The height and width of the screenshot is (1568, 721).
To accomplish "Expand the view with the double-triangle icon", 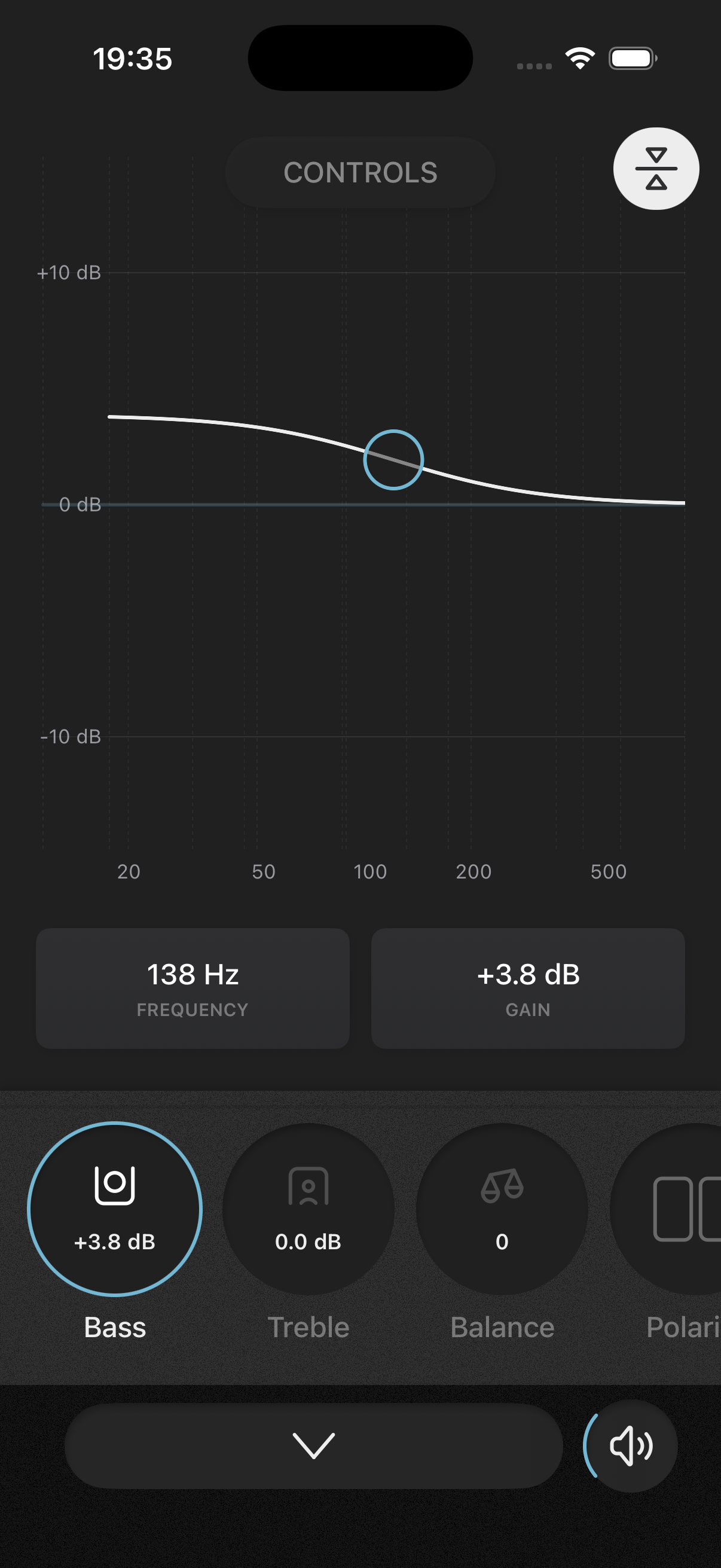I will coord(656,169).
